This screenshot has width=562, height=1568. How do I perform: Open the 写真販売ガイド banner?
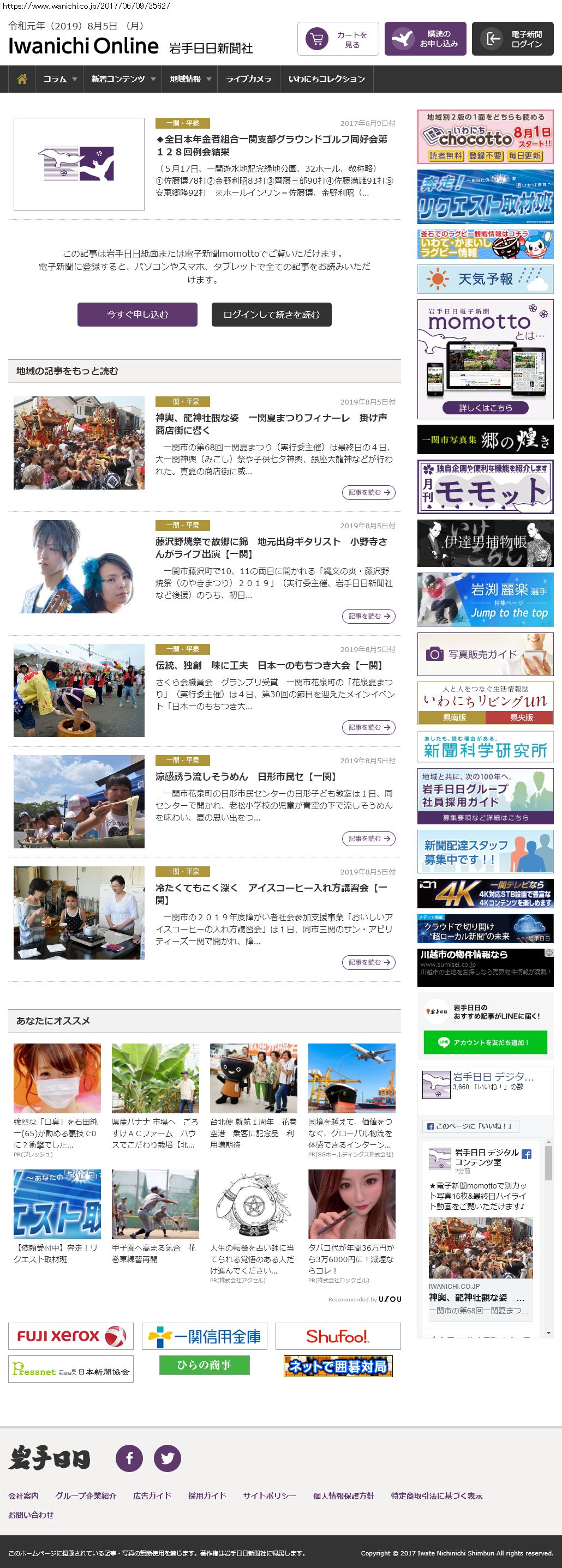coord(485,654)
